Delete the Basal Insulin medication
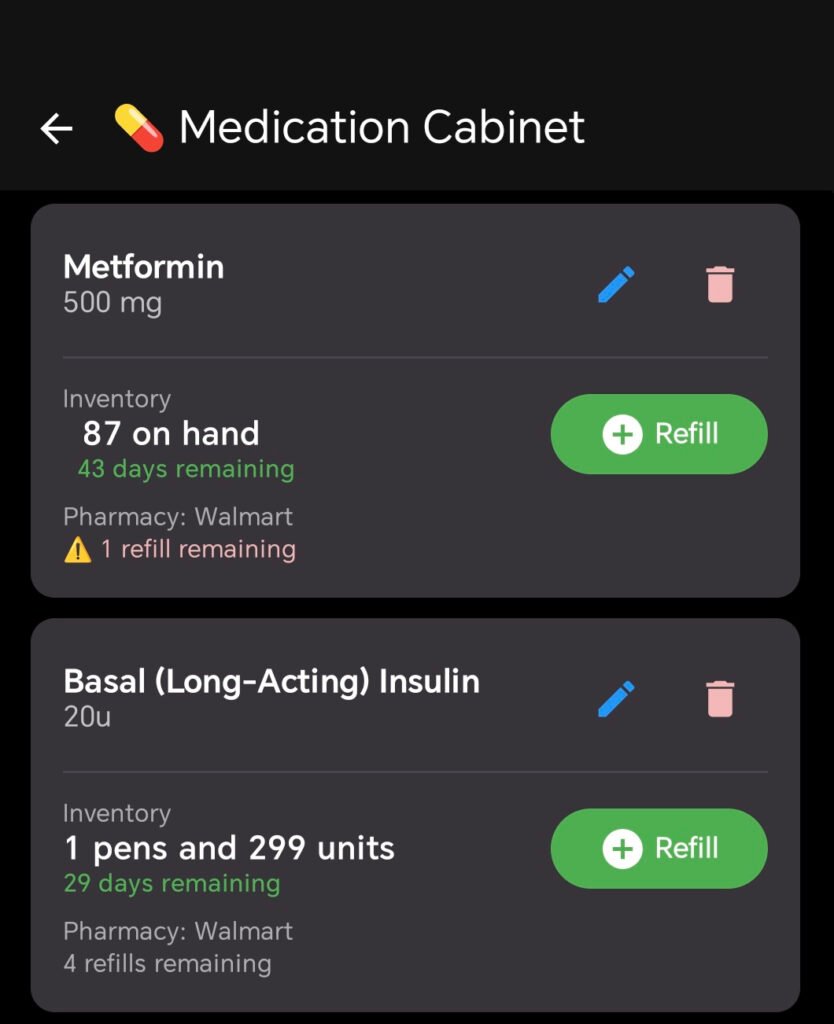This screenshot has height=1024, width=834. [720, 699]
